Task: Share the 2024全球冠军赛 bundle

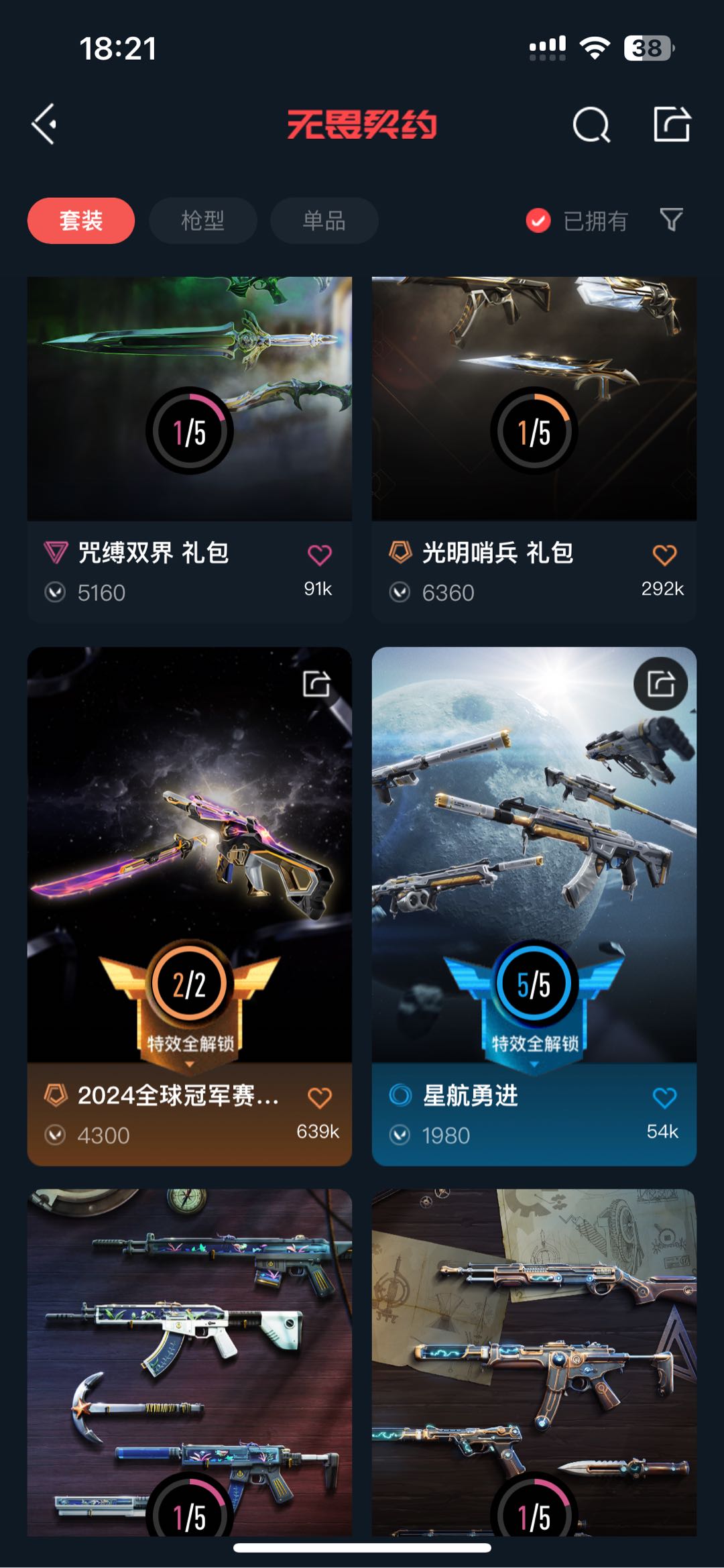Action: (x=316, y=684)
